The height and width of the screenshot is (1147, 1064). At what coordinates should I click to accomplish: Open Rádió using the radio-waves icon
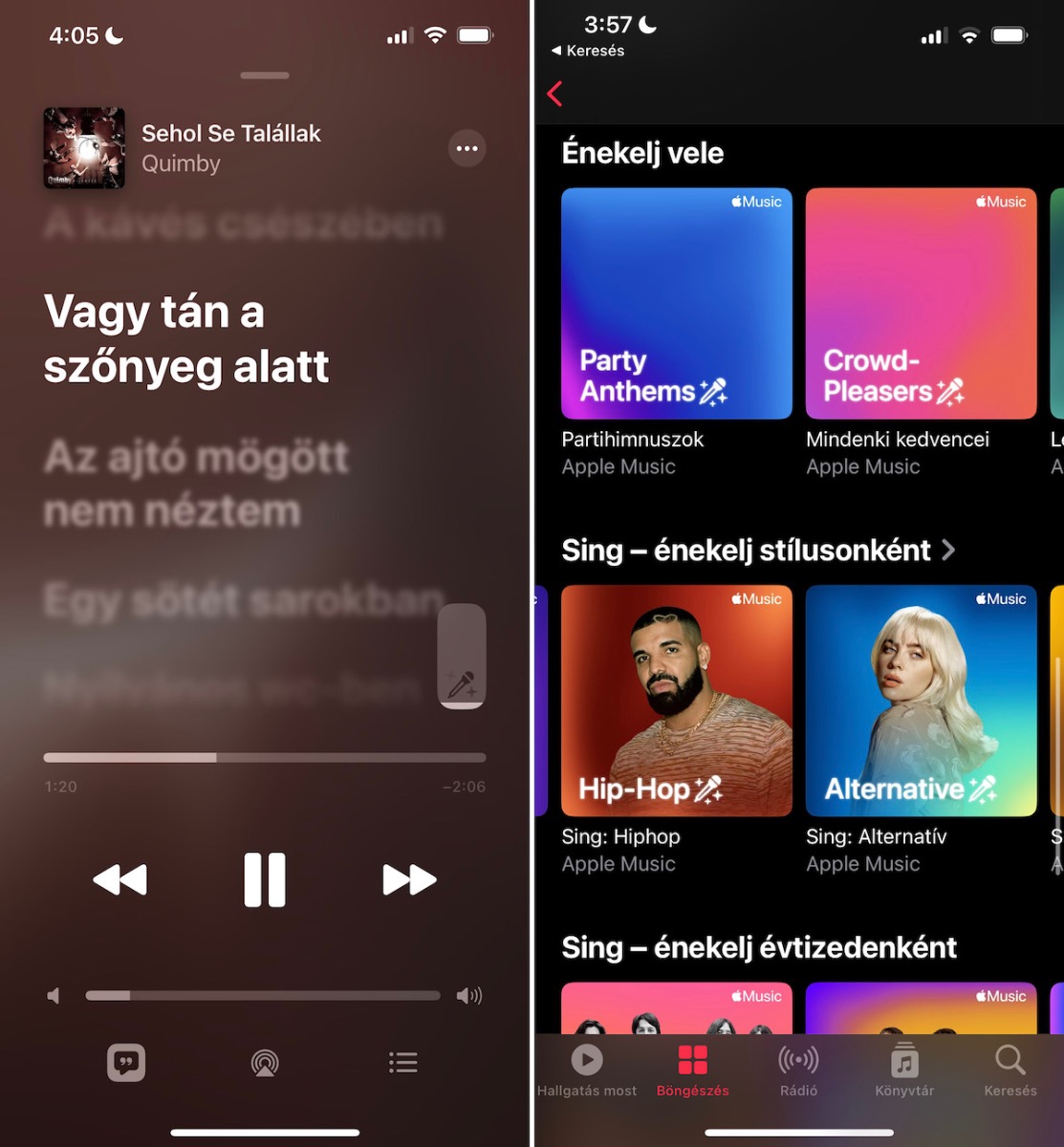(798, 1069)
